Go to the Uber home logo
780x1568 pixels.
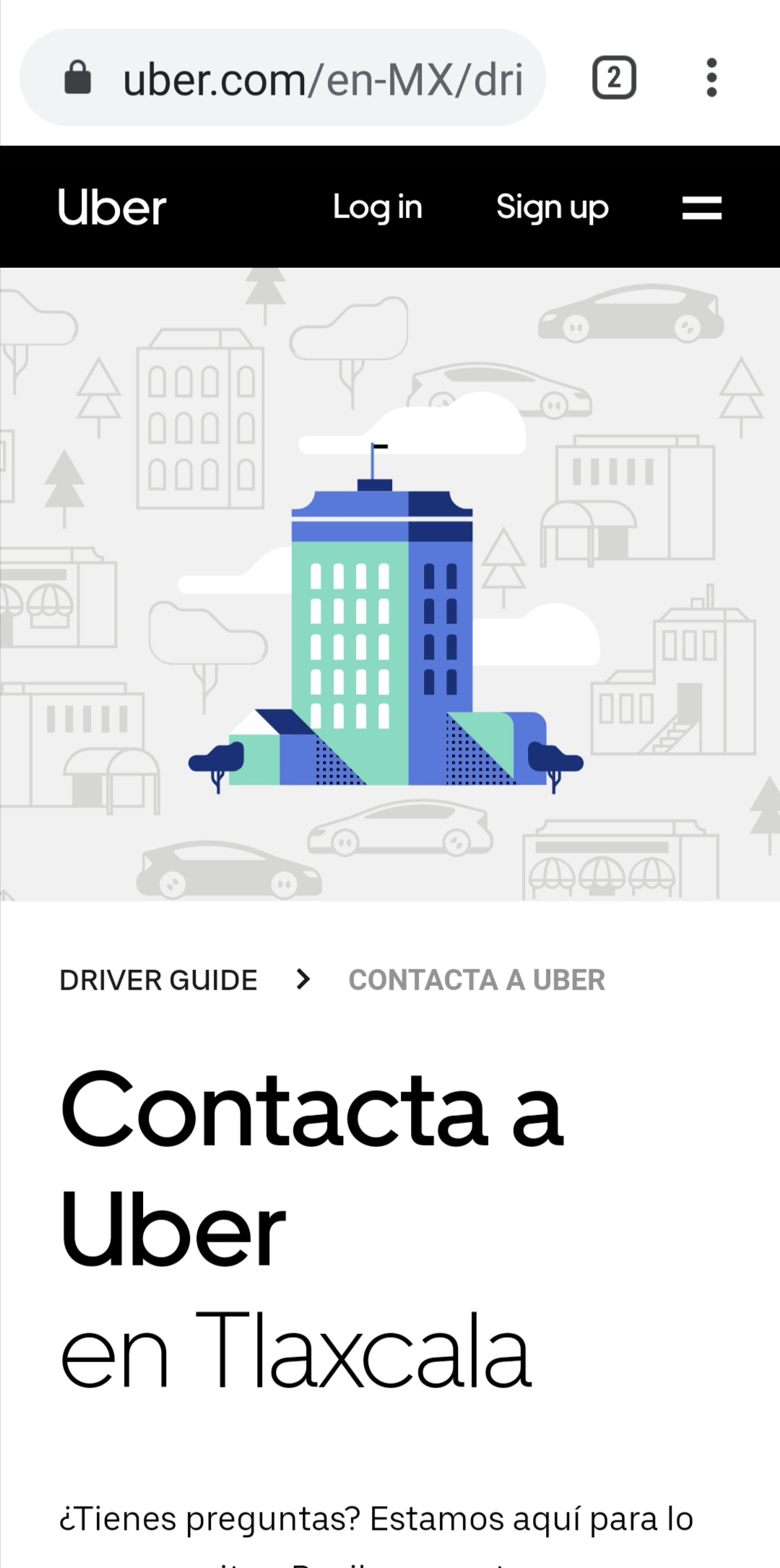pyautogui.click(x=112, y=207)
